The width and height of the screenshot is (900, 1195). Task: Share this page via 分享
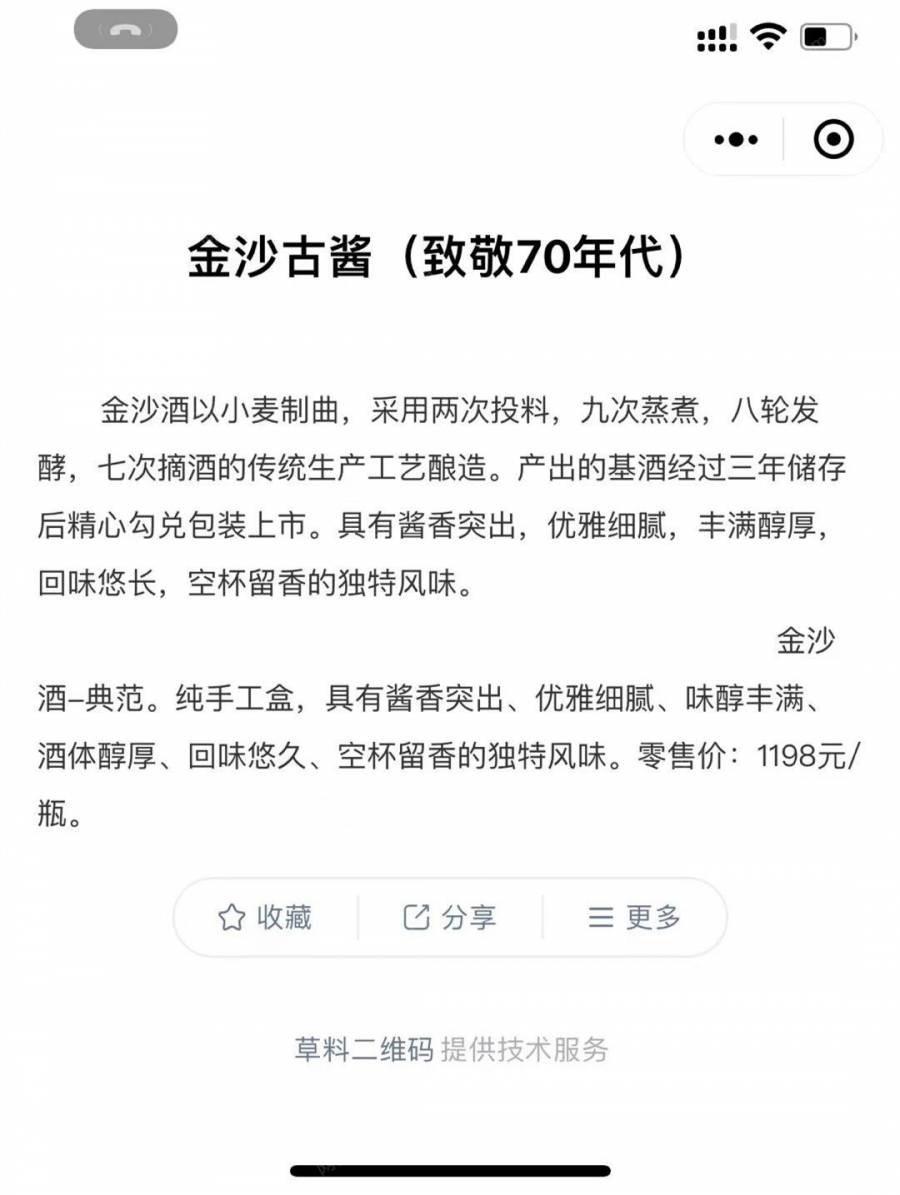point(450,917)
